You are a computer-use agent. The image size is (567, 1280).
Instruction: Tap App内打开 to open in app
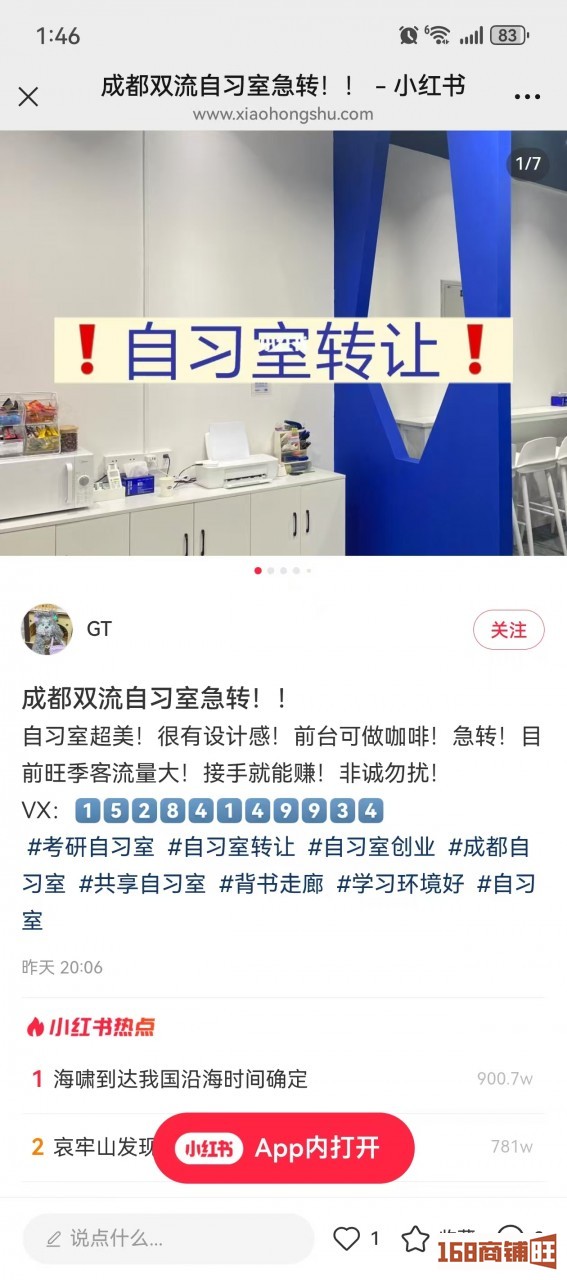pyautogui.click(x=283, y=1148)
